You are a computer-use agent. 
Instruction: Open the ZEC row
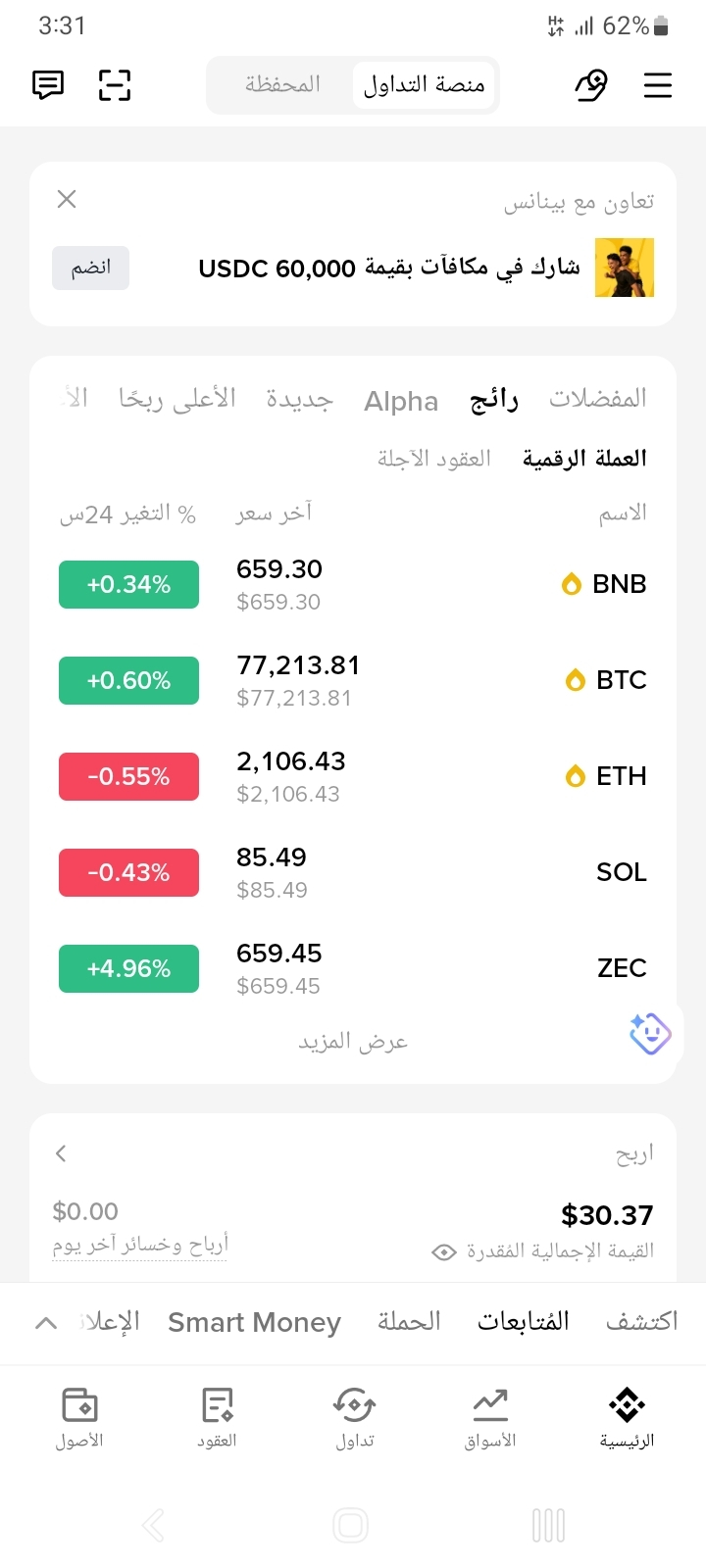tap(353, 968)
